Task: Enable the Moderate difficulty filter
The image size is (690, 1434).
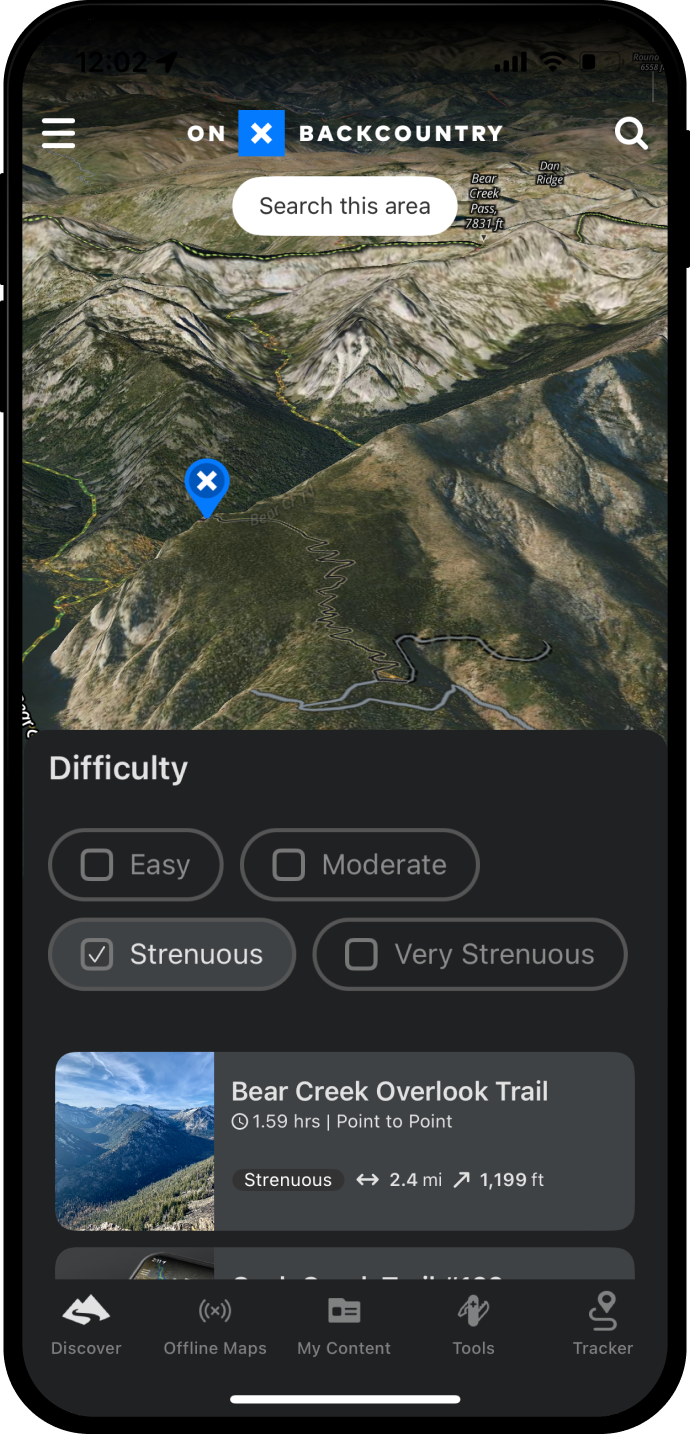Action: [360, 864]
